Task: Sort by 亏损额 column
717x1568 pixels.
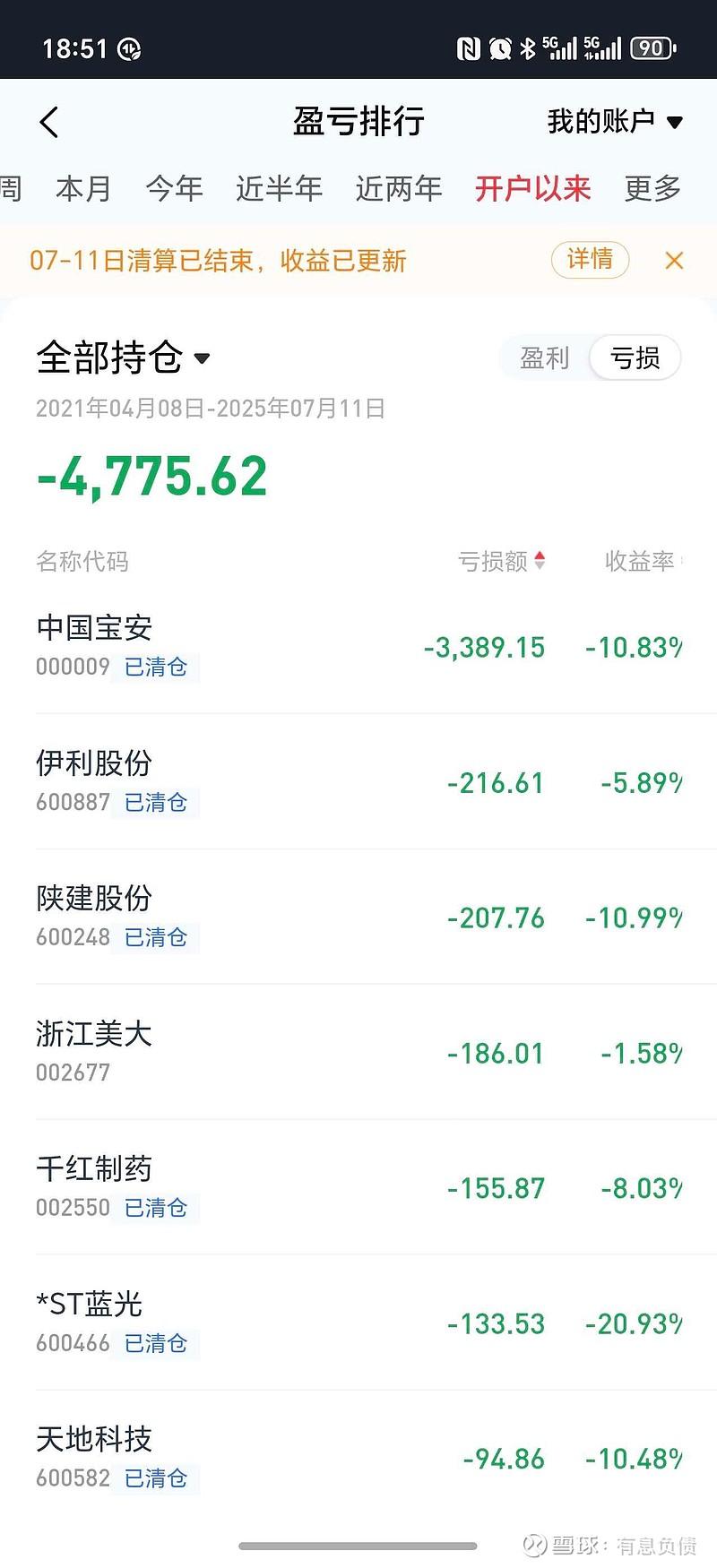Action: tap(502, 561)
